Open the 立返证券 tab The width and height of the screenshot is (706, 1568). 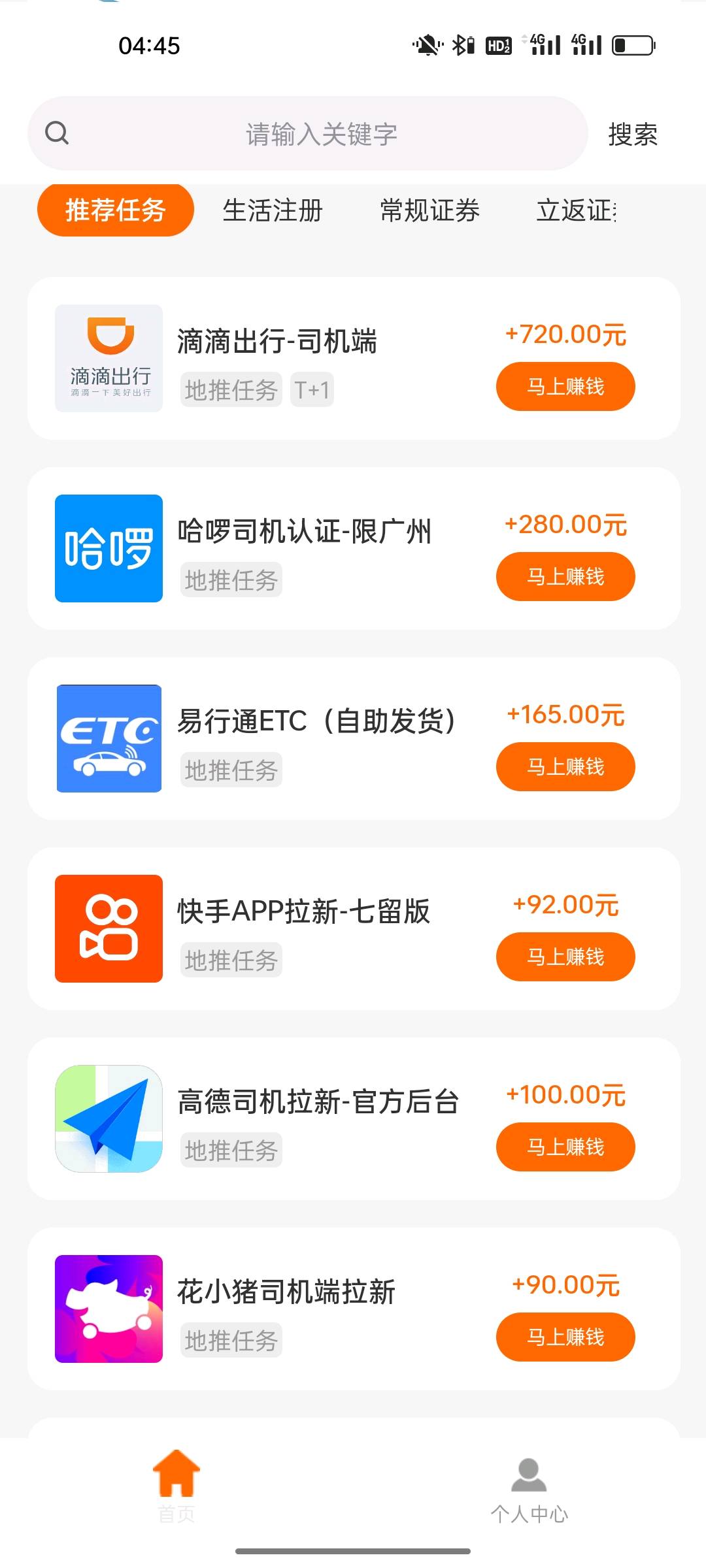tap(577, 210)
